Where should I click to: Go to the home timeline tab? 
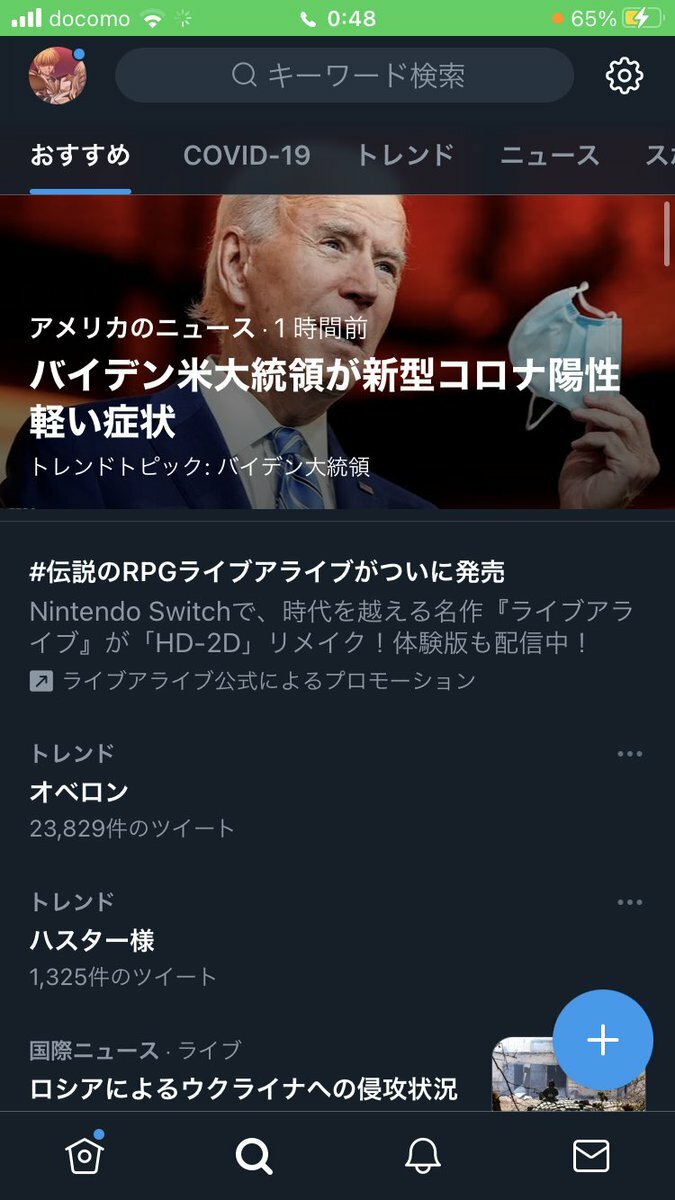[x=84, y=1155]
